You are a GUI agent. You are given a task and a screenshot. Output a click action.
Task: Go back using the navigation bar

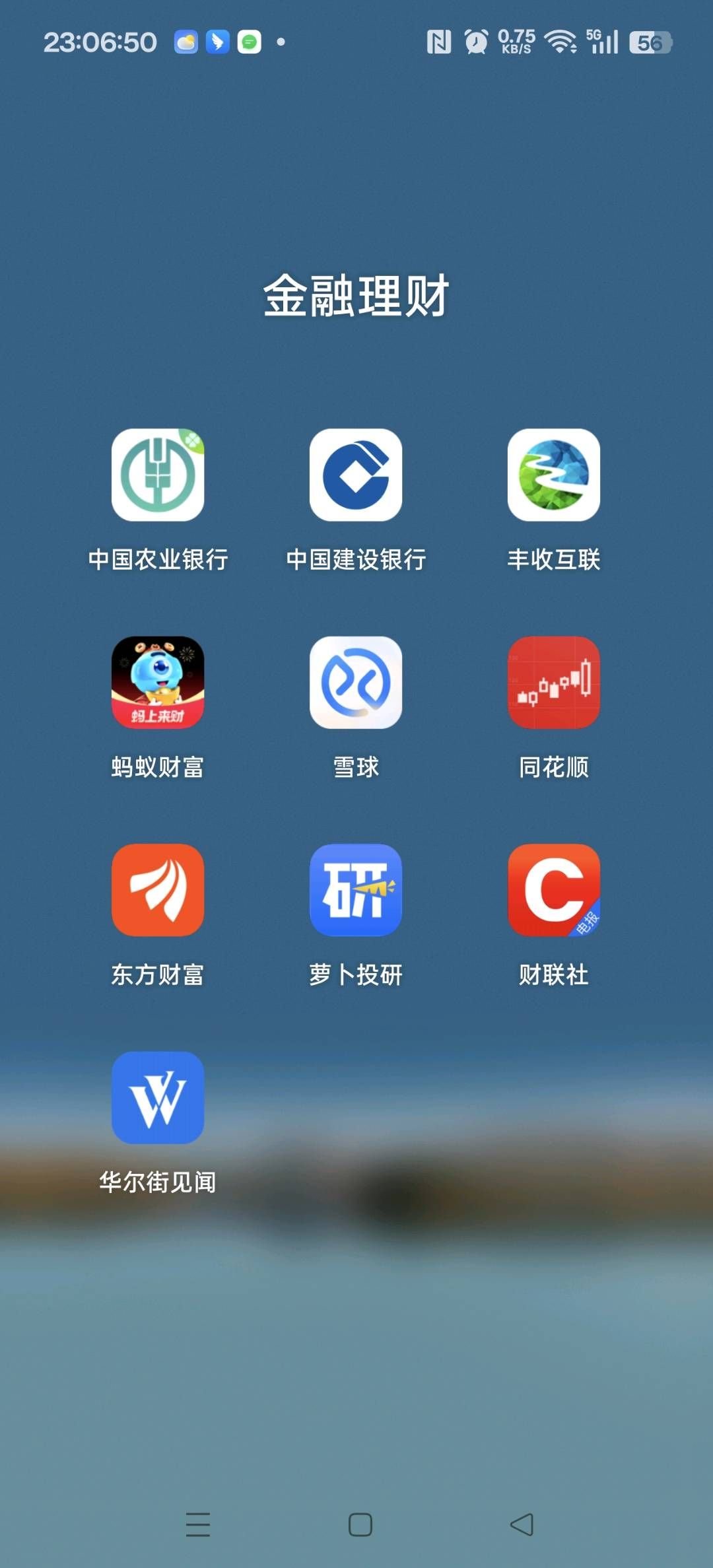tap(522, 1524)
